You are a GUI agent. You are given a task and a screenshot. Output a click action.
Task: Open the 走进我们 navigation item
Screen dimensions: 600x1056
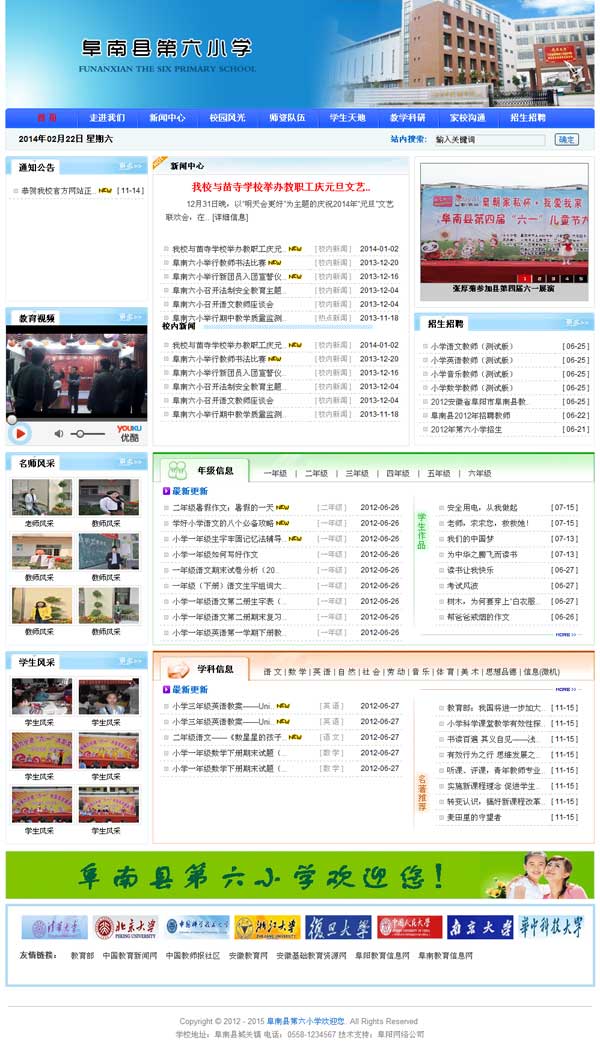[107, 118]
